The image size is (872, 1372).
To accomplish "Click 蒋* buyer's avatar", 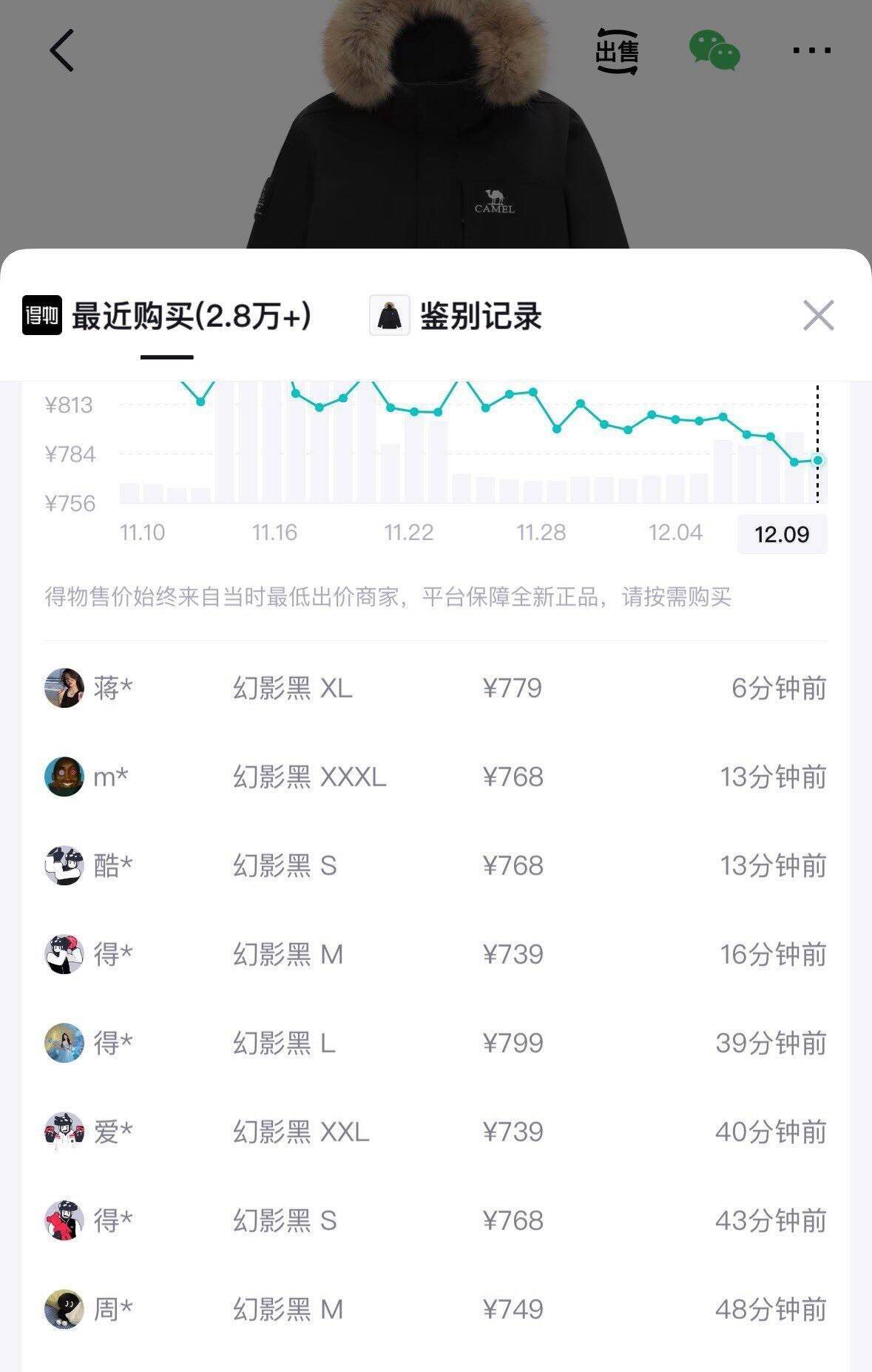I will click(66, 689).
